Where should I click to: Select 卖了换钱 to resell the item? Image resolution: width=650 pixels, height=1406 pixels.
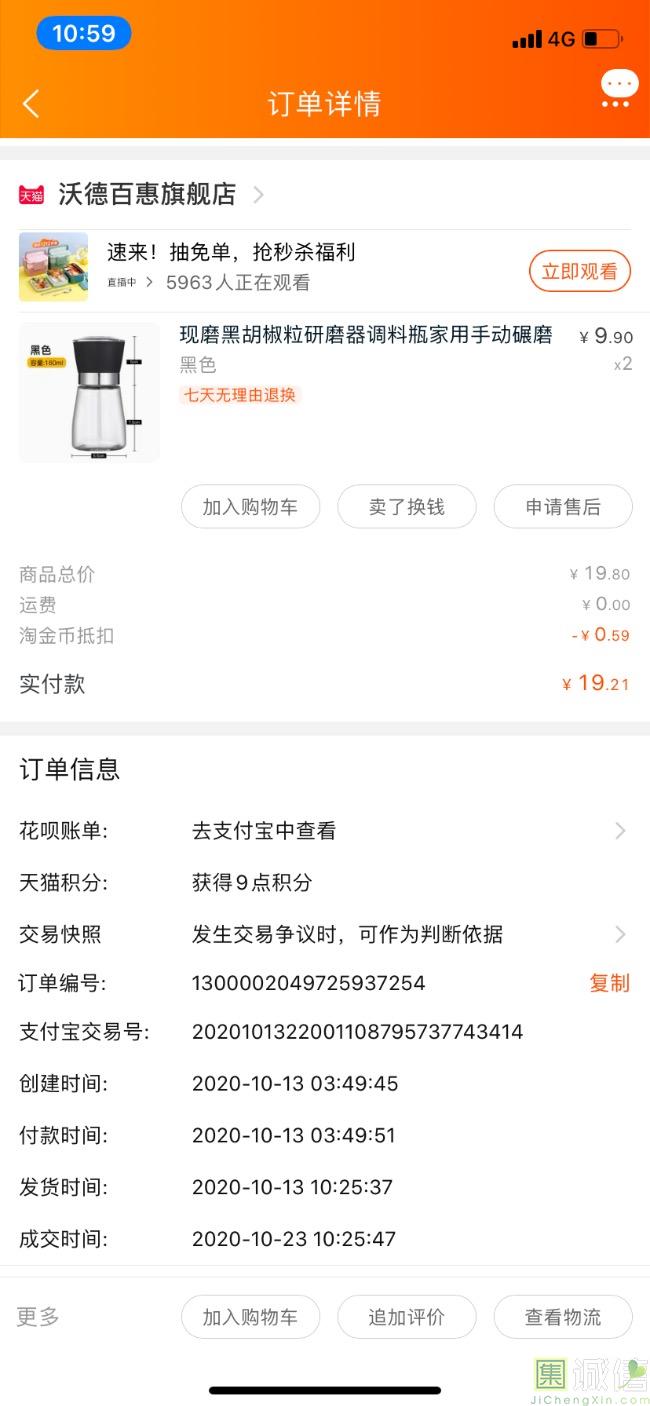coord(406,507)
